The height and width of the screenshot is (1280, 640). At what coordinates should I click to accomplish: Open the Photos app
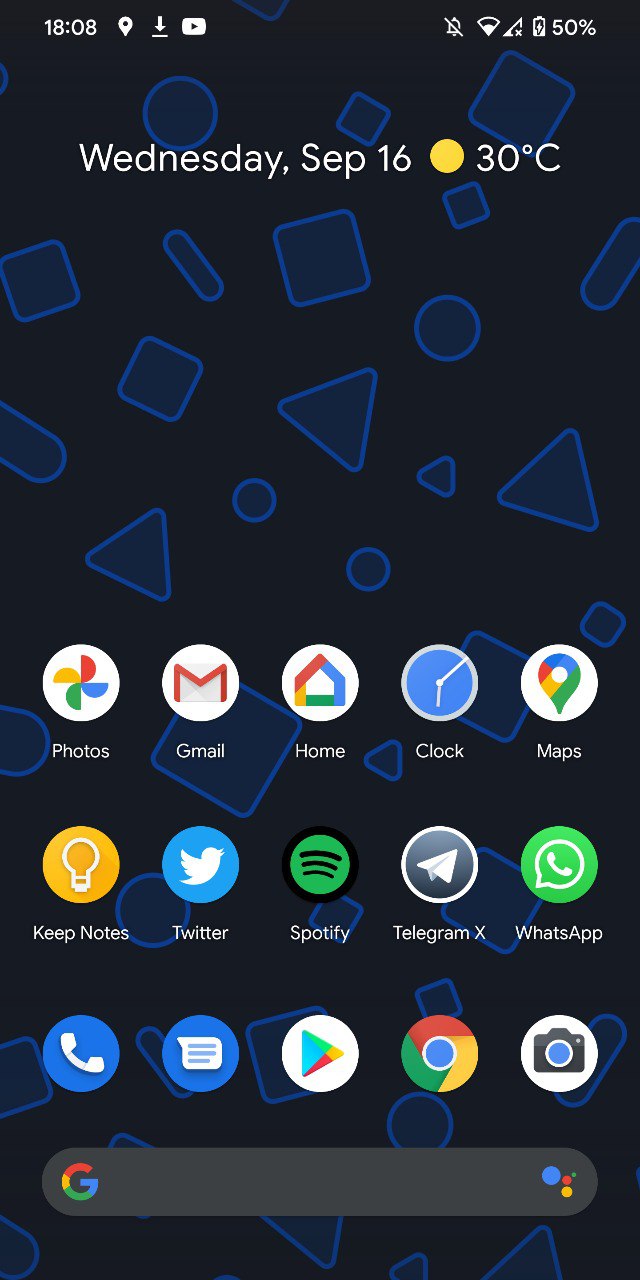81,684
